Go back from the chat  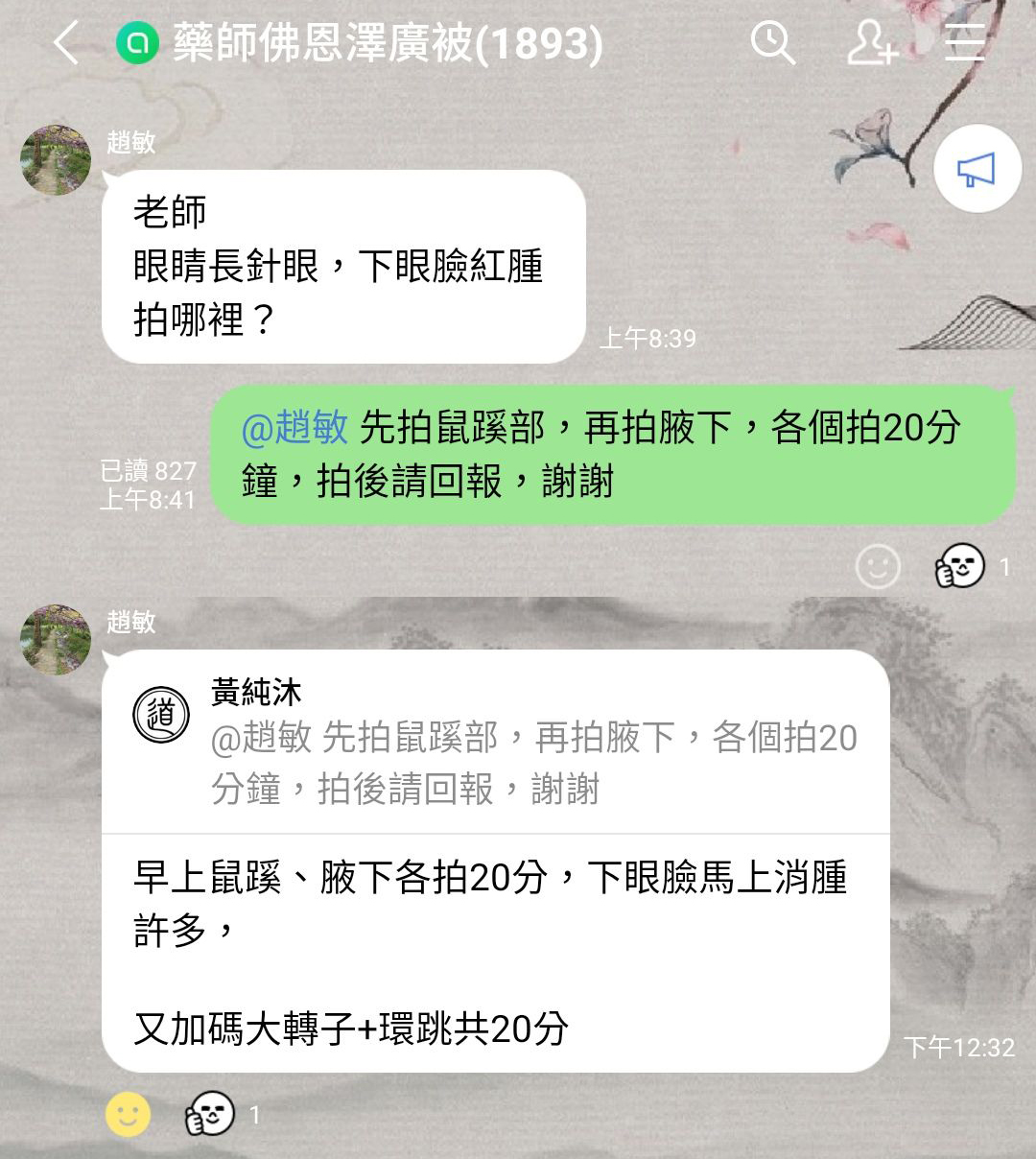coord(65,43)
